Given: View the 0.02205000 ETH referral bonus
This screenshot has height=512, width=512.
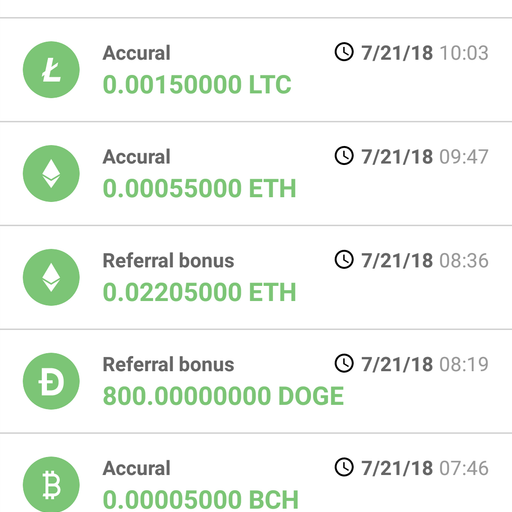Looking at the screenshot, I should tap(256, 277).
